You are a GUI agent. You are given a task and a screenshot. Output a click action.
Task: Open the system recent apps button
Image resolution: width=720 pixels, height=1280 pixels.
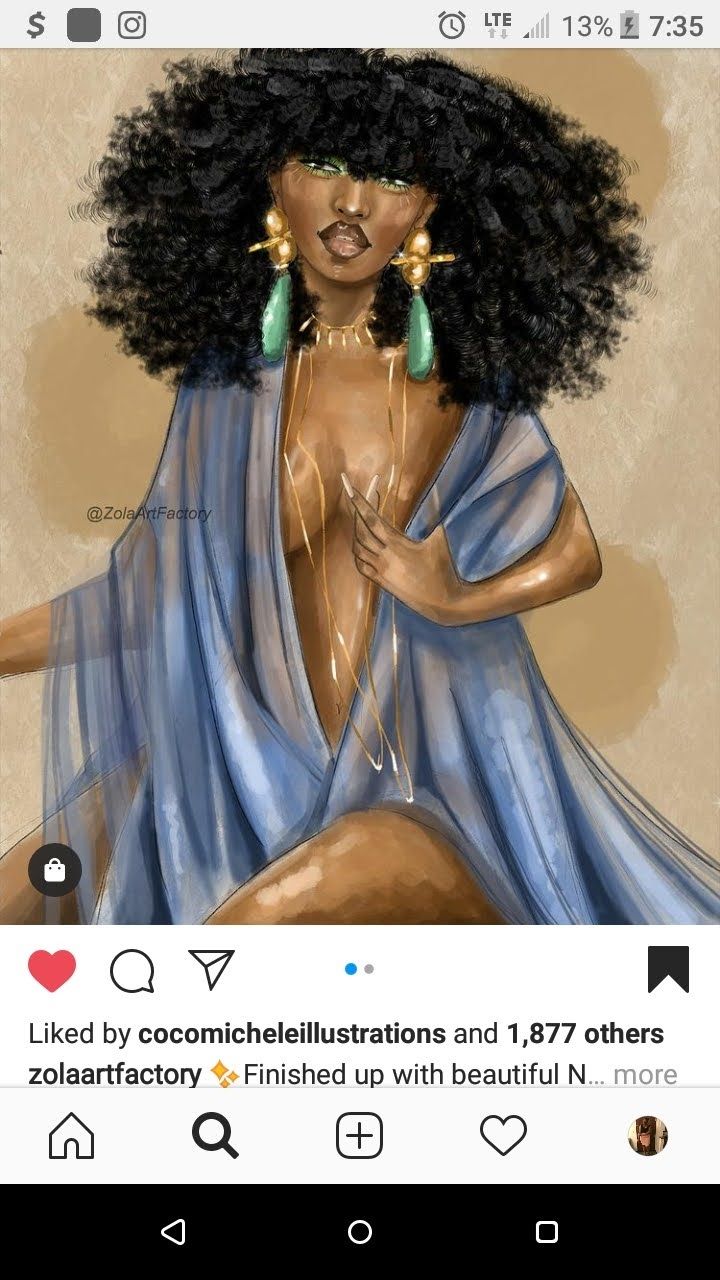pos(546,1232)
